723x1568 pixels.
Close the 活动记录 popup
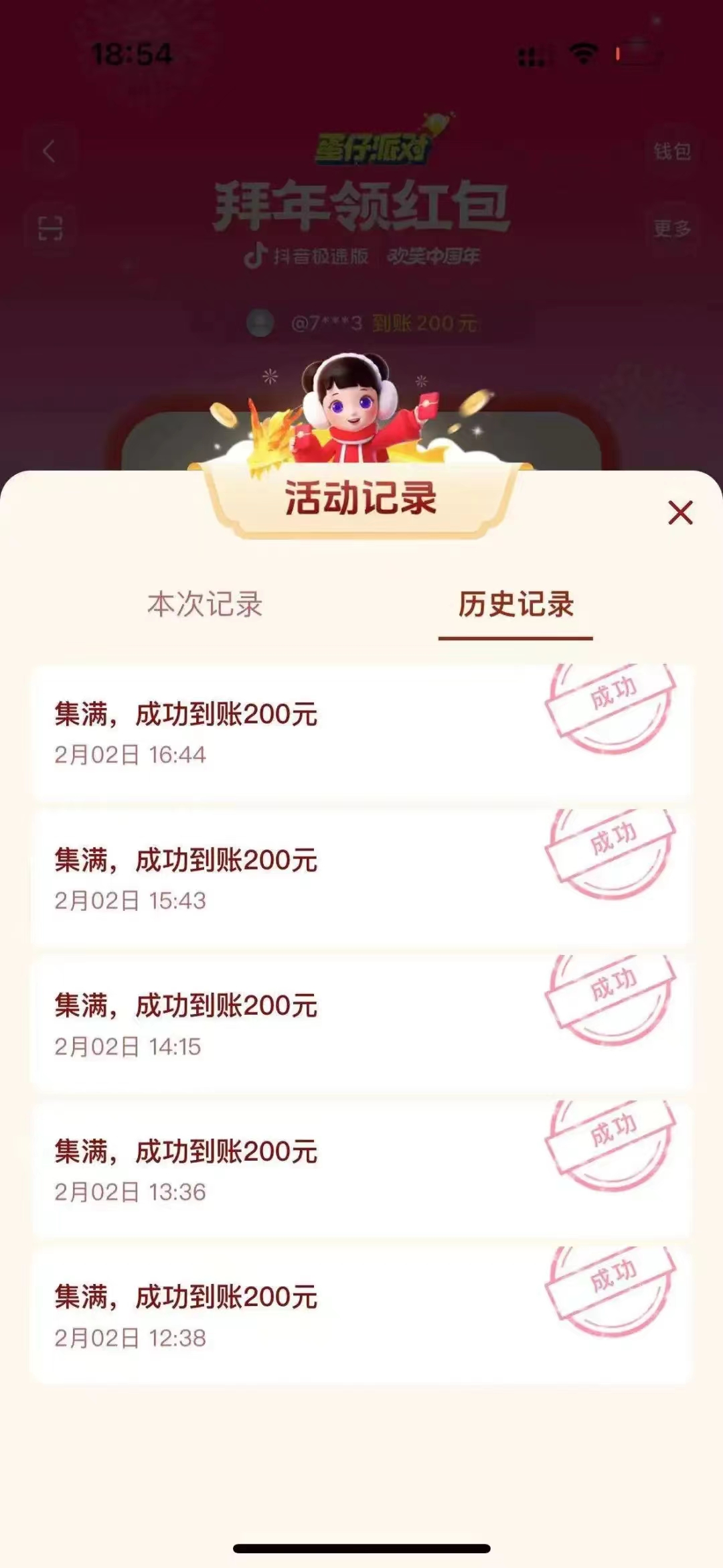[680, 513]
